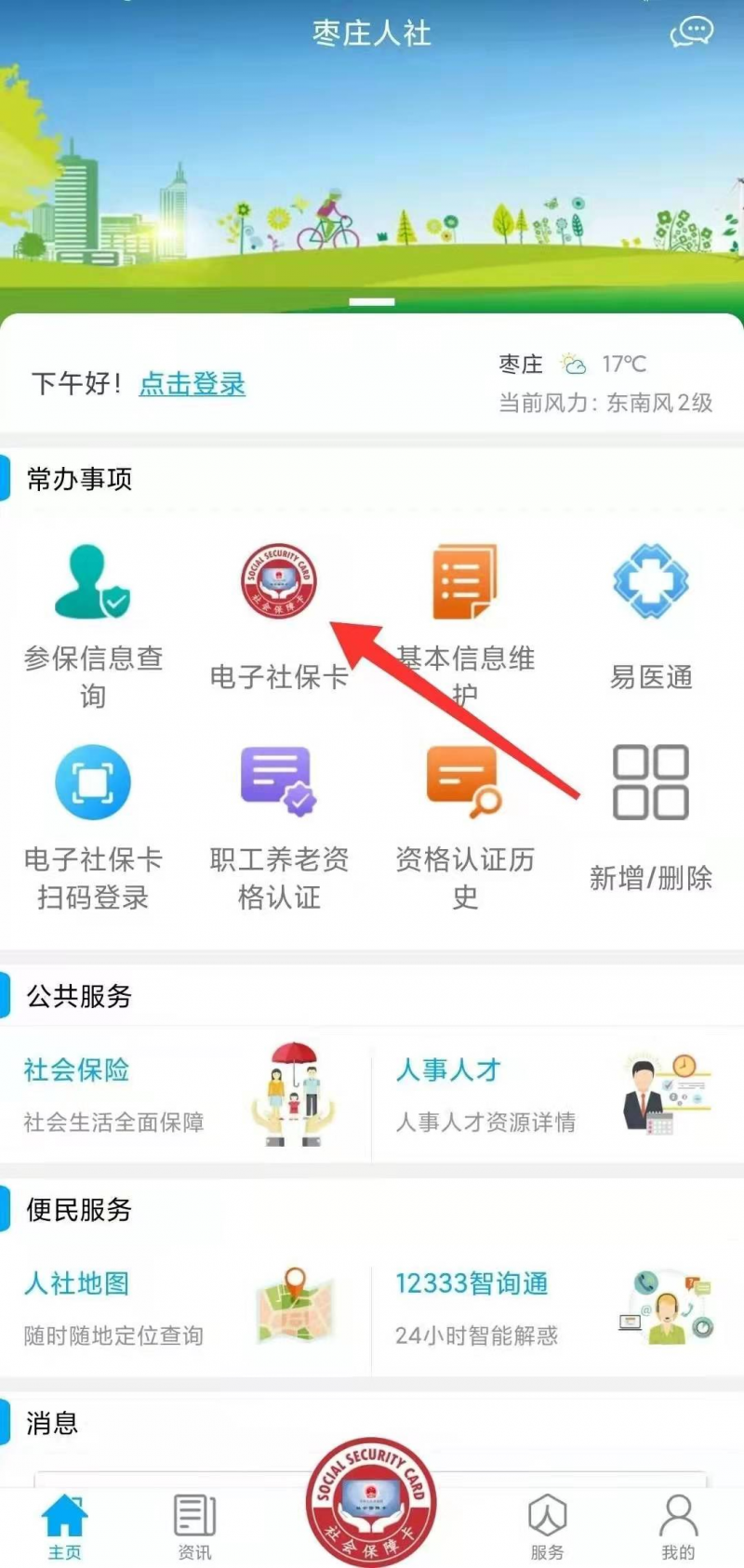Tap the 点击登录 login link
Viewport: 744px width, 1568px height.
(x=192, y=383)
